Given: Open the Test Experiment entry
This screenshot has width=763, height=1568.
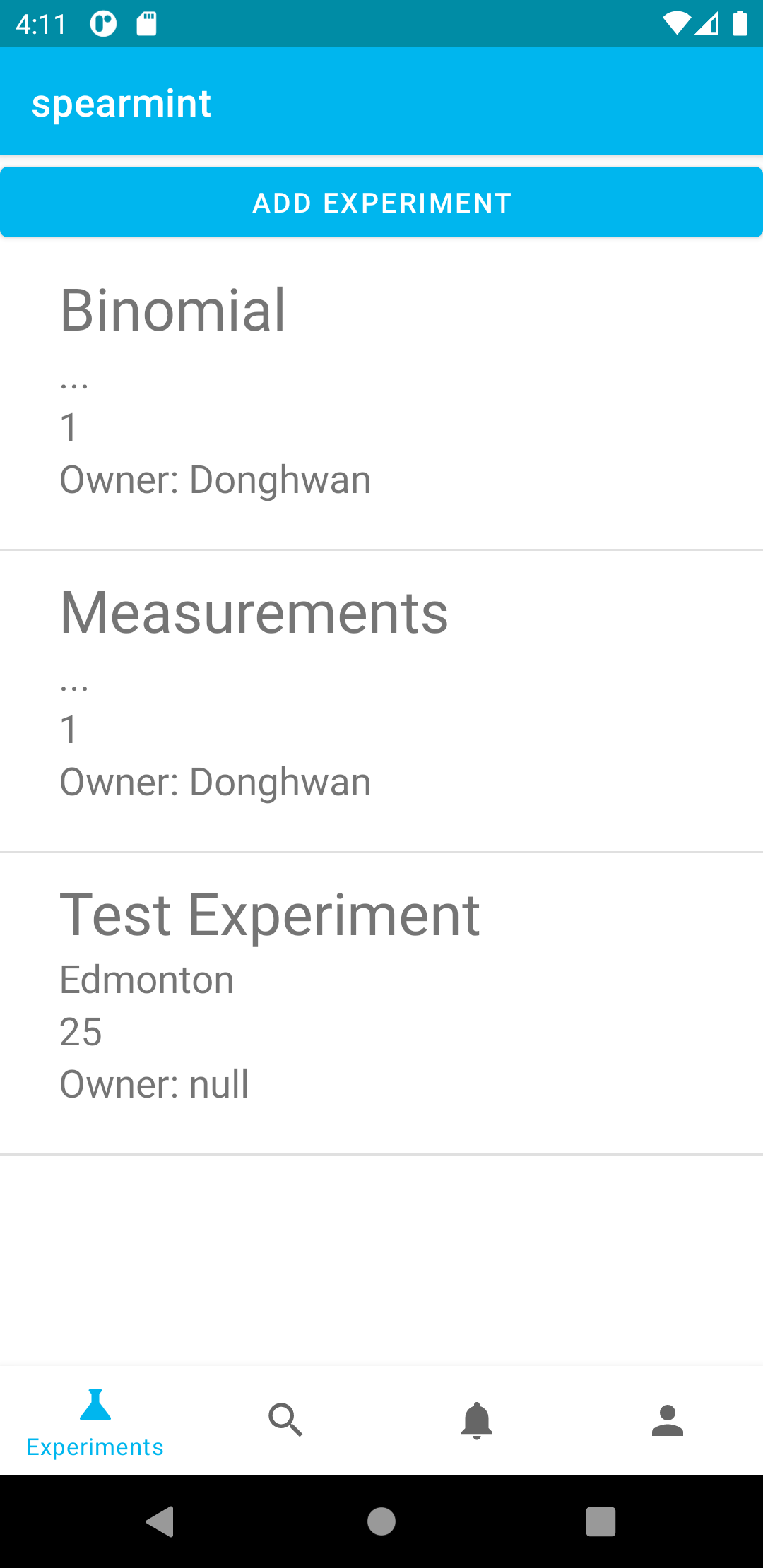Looking at the screenshot, I should 381,1004.
